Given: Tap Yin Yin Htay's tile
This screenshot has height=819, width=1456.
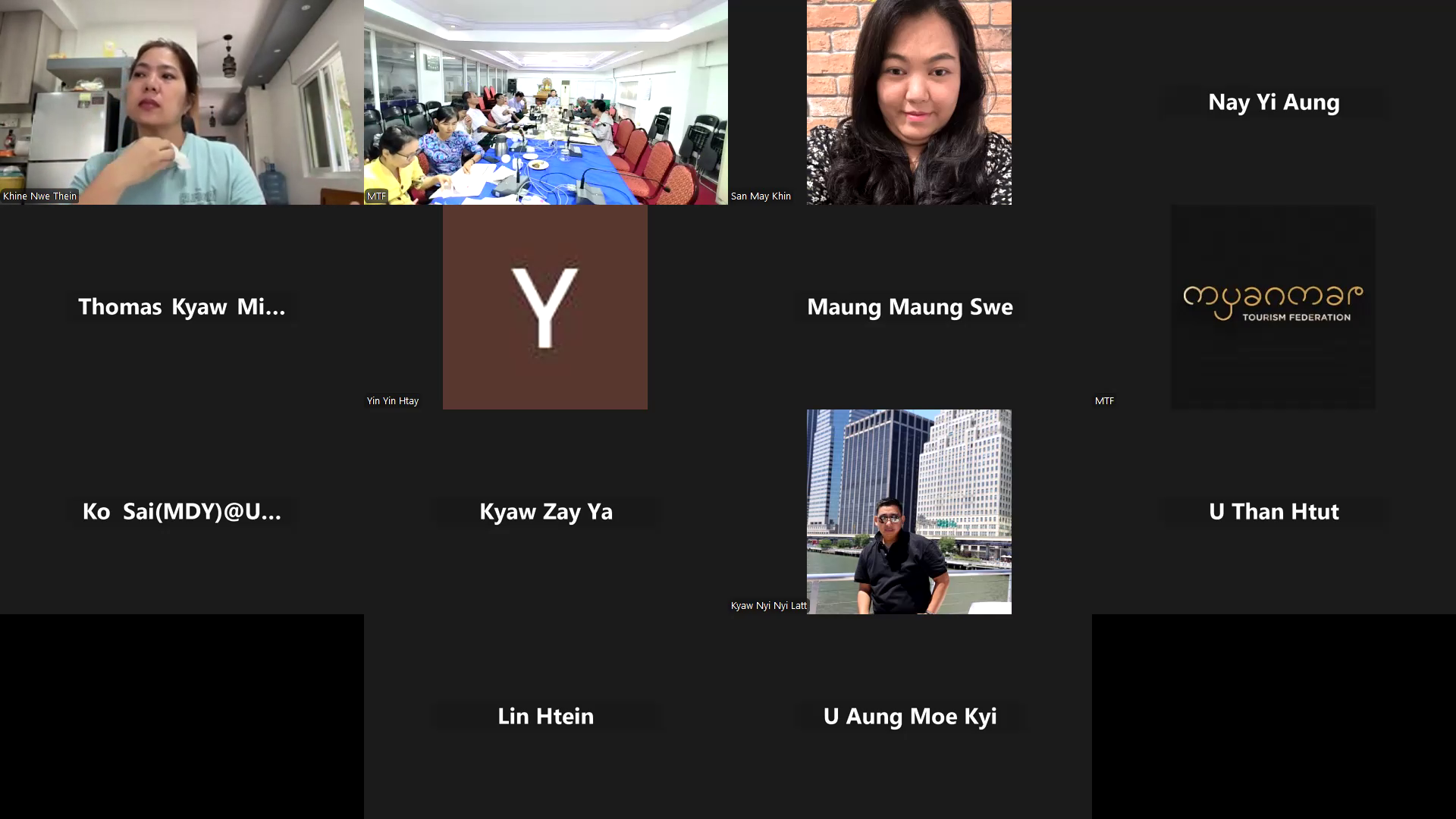Looking at the screenshot, I should coord(545,307).
